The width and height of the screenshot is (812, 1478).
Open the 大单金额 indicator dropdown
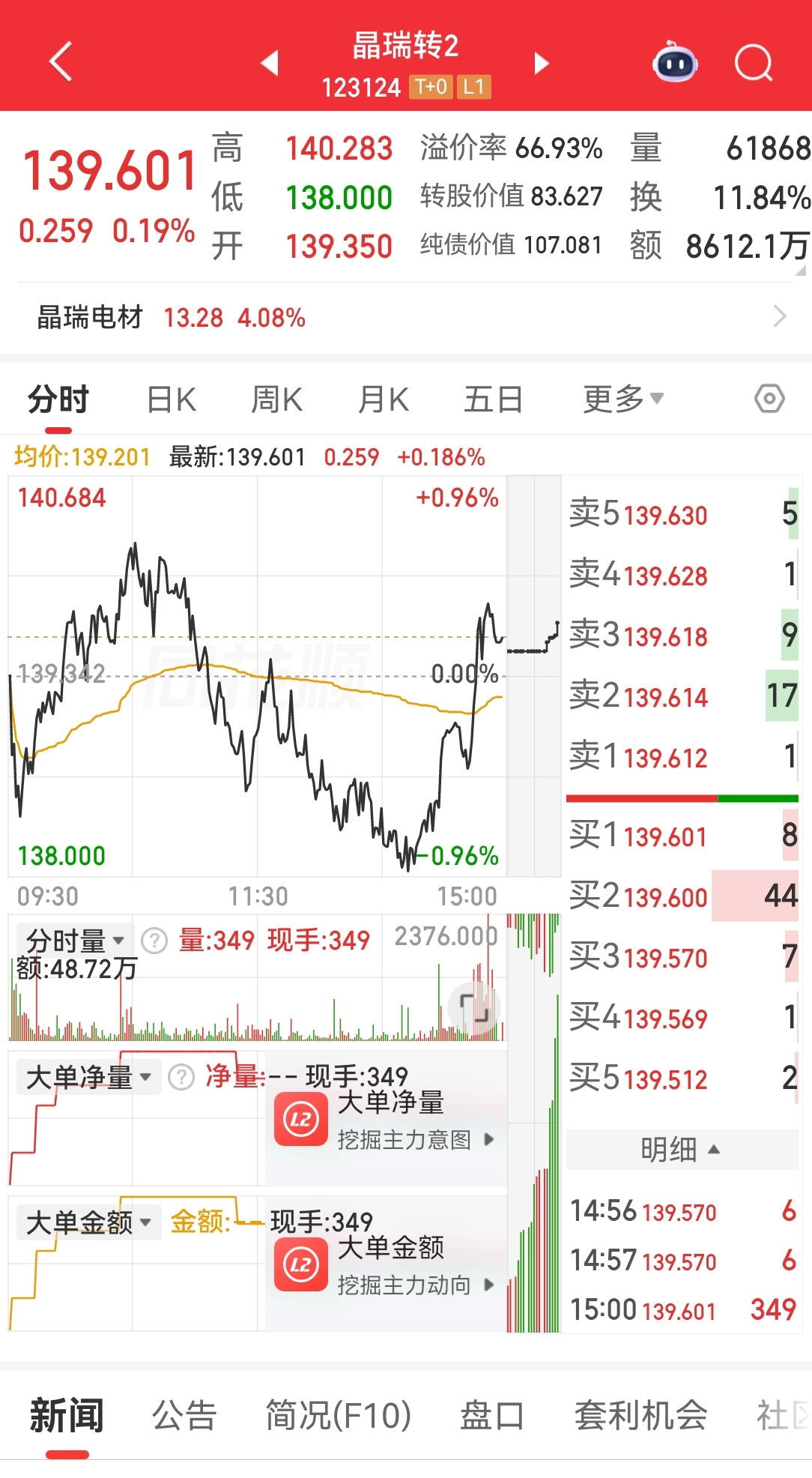pyautogui.click(x=88, y=1223)
